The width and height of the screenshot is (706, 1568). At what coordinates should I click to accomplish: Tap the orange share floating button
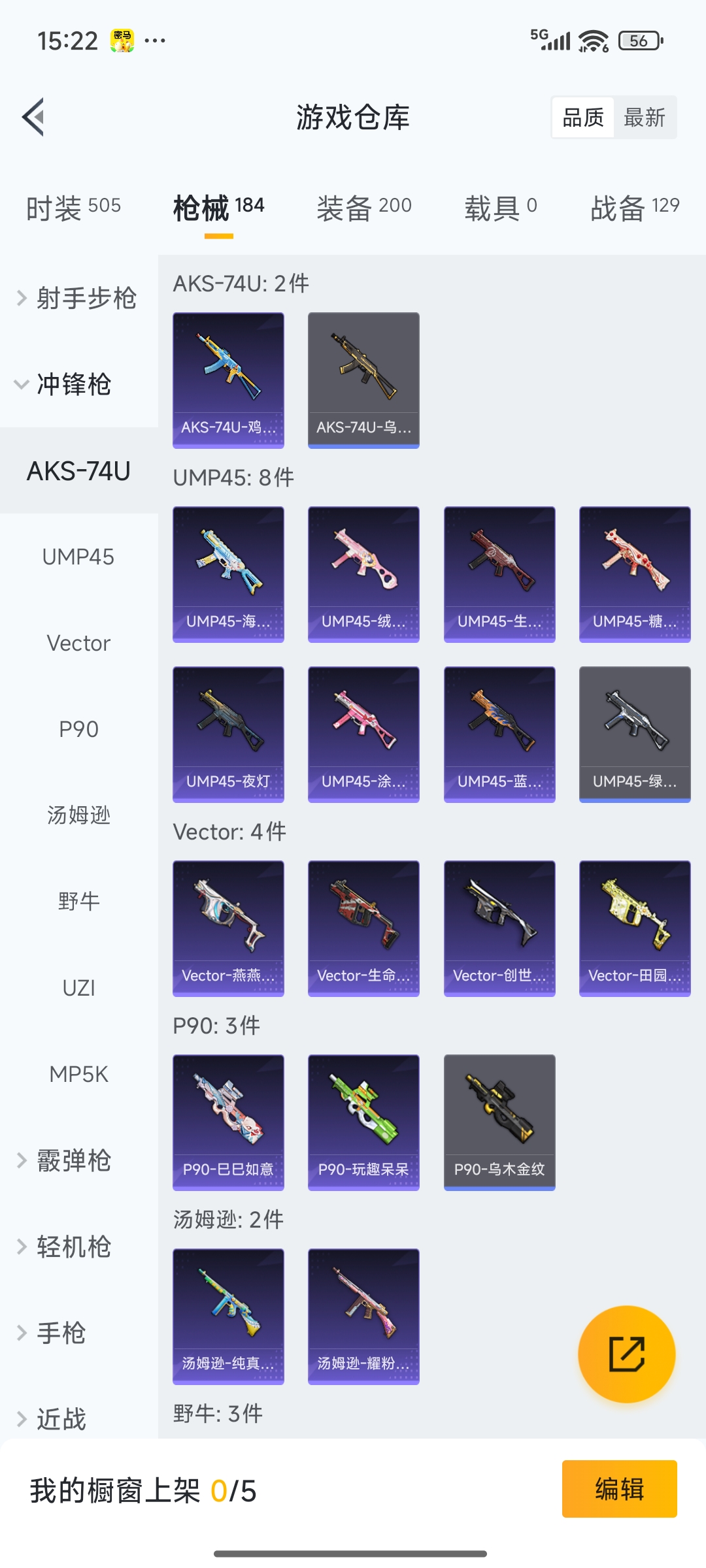pos(626,1354)
